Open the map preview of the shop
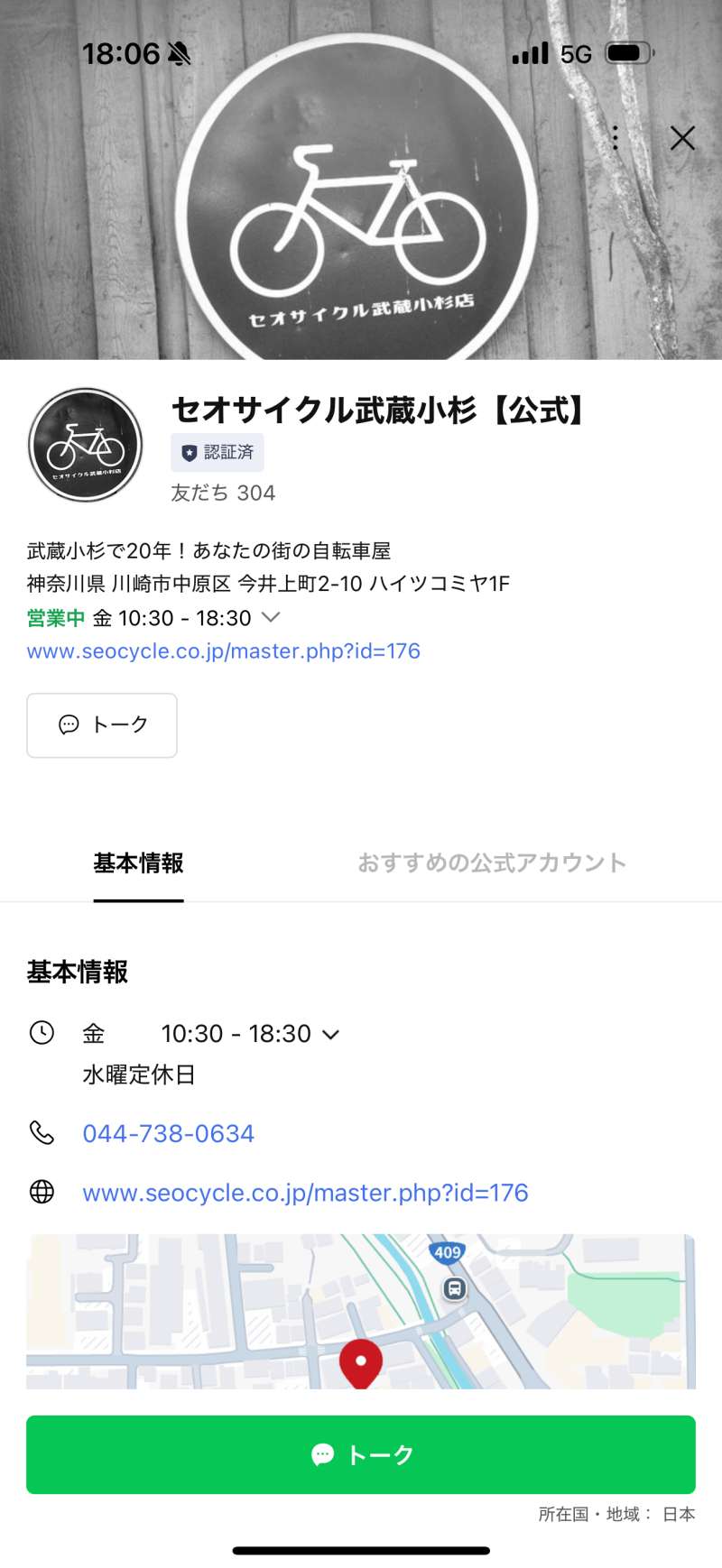Image resolution: width=722 pixels, height=1568 pixels. coord(361,1312)
